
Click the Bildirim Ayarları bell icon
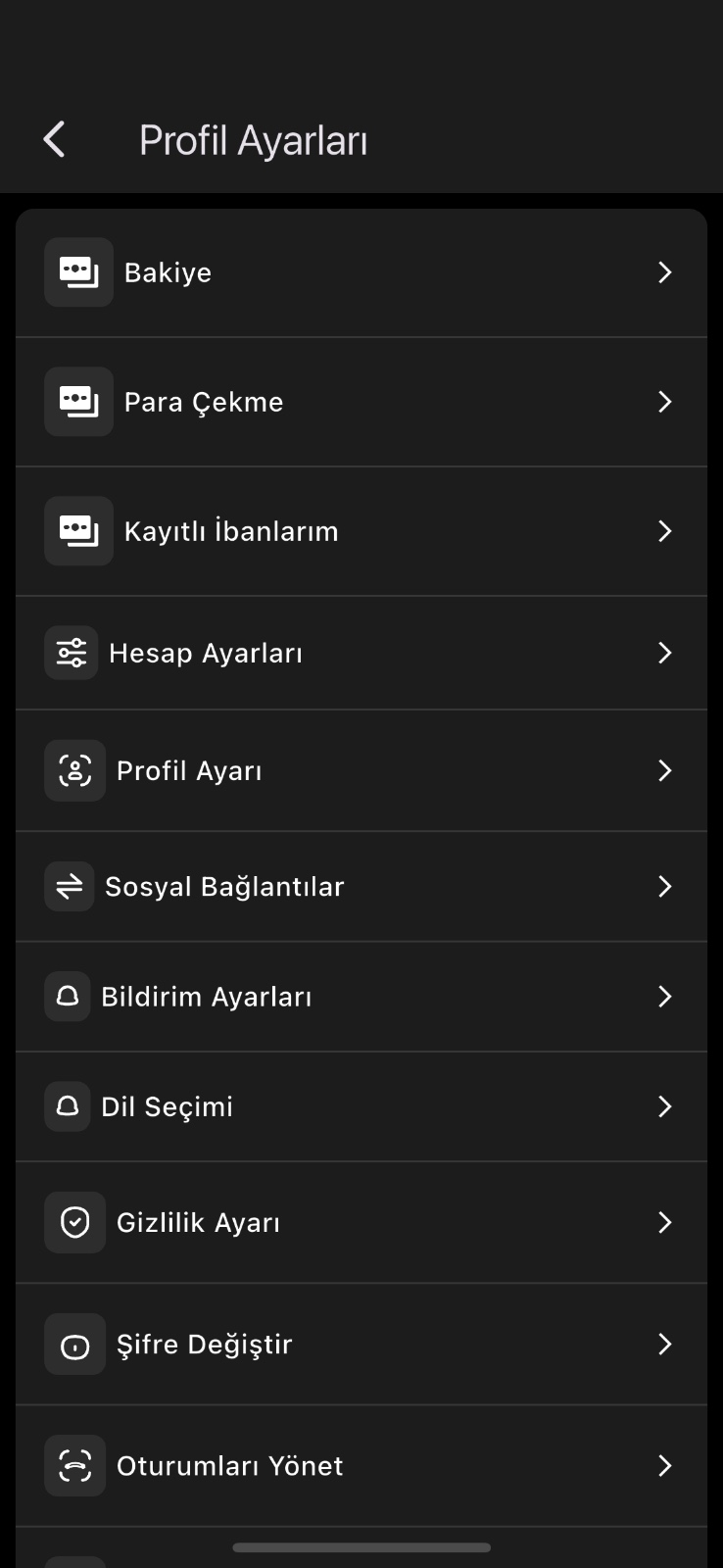pyautogui.click(x=67, y=996)
